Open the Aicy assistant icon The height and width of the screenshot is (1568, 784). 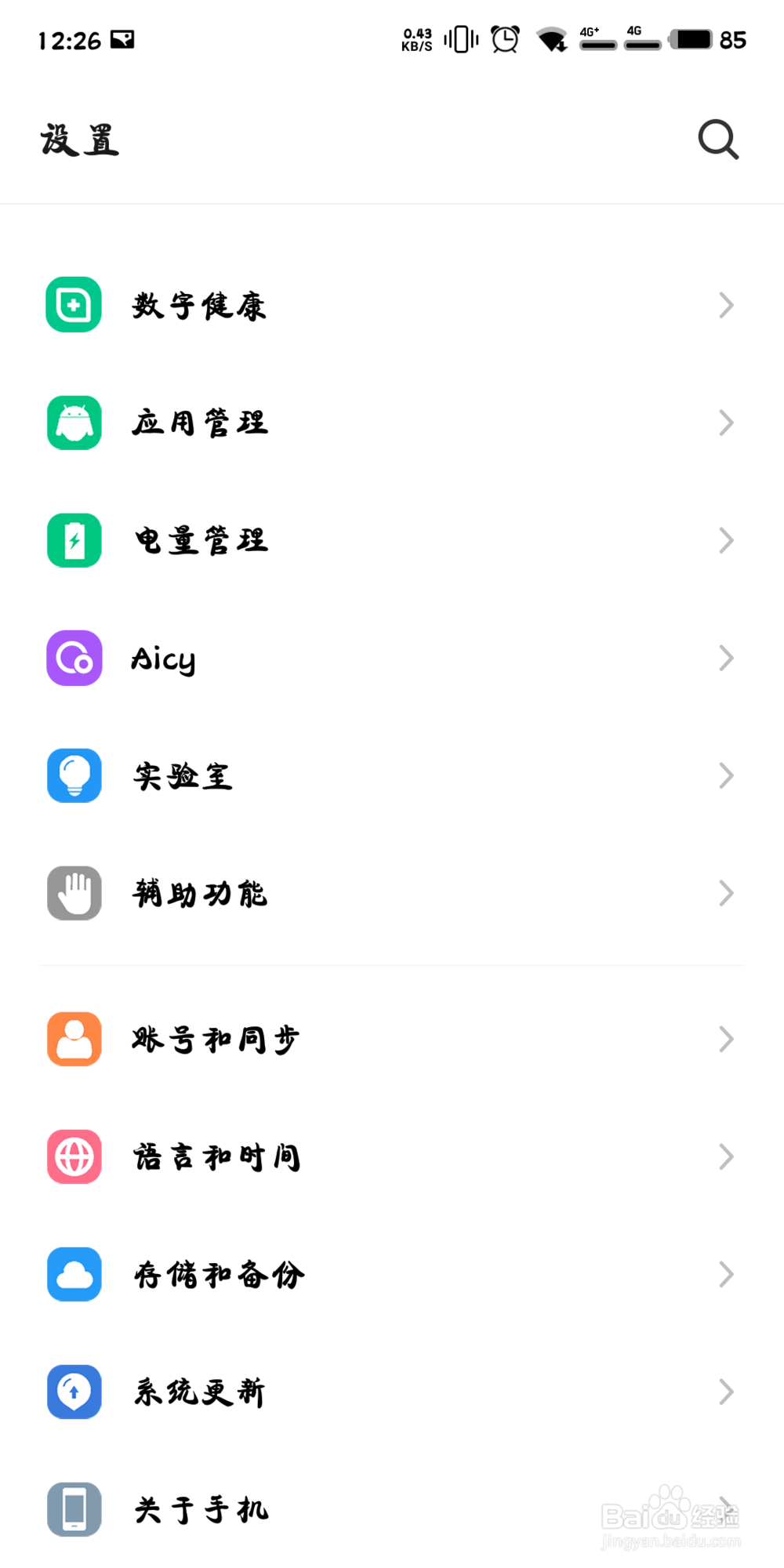[x=74, y=659]
